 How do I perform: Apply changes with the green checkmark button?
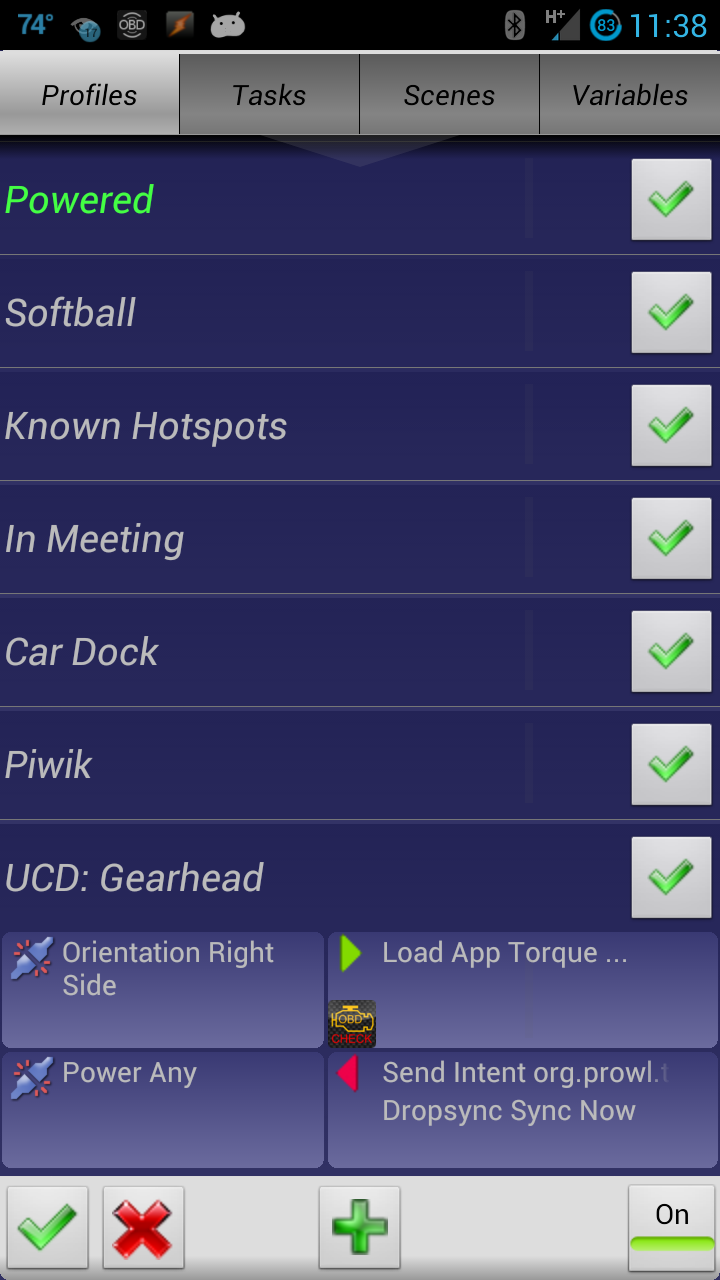pos(47,1227)
